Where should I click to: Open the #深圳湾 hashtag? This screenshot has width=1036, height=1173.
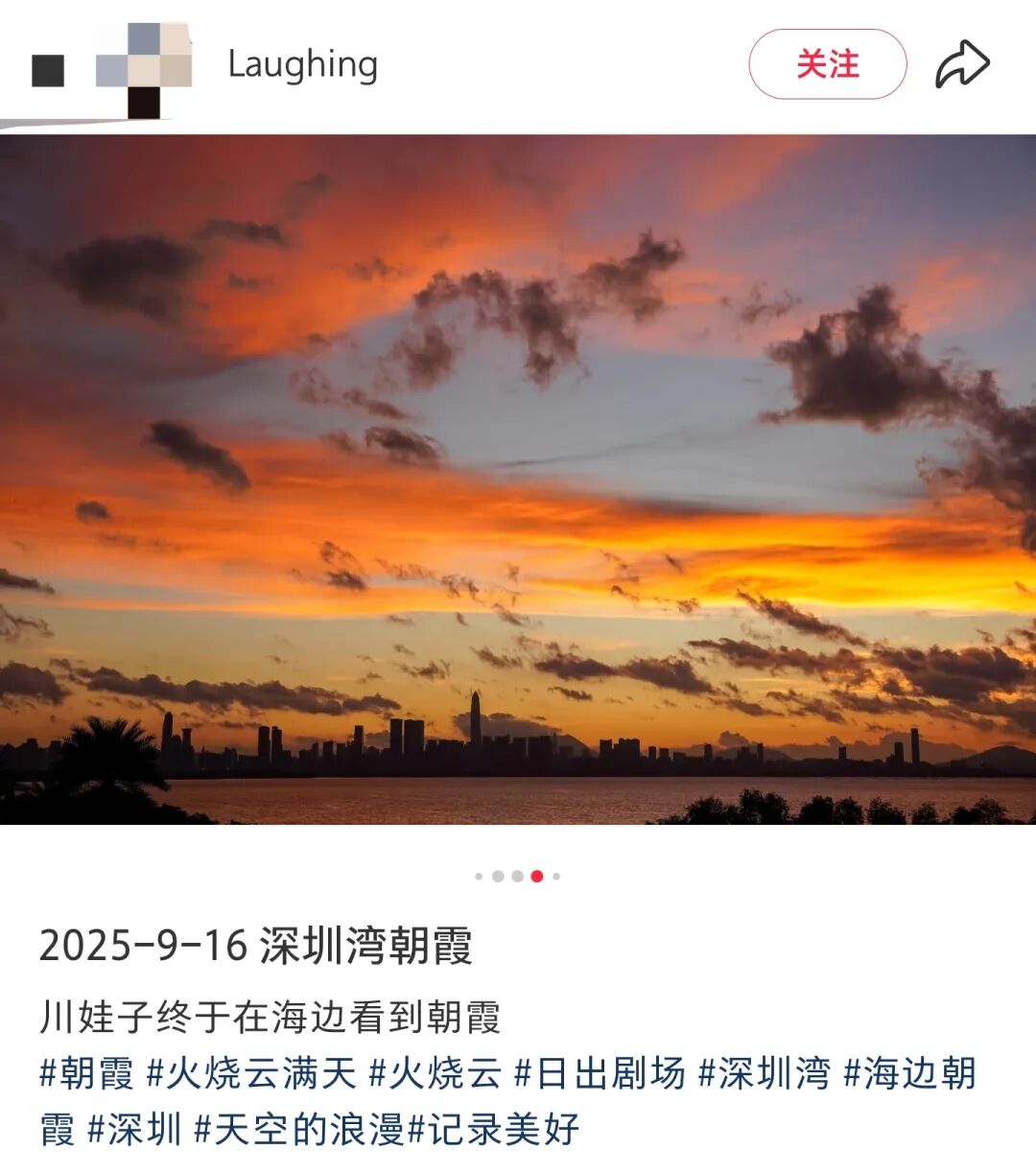765,1073
